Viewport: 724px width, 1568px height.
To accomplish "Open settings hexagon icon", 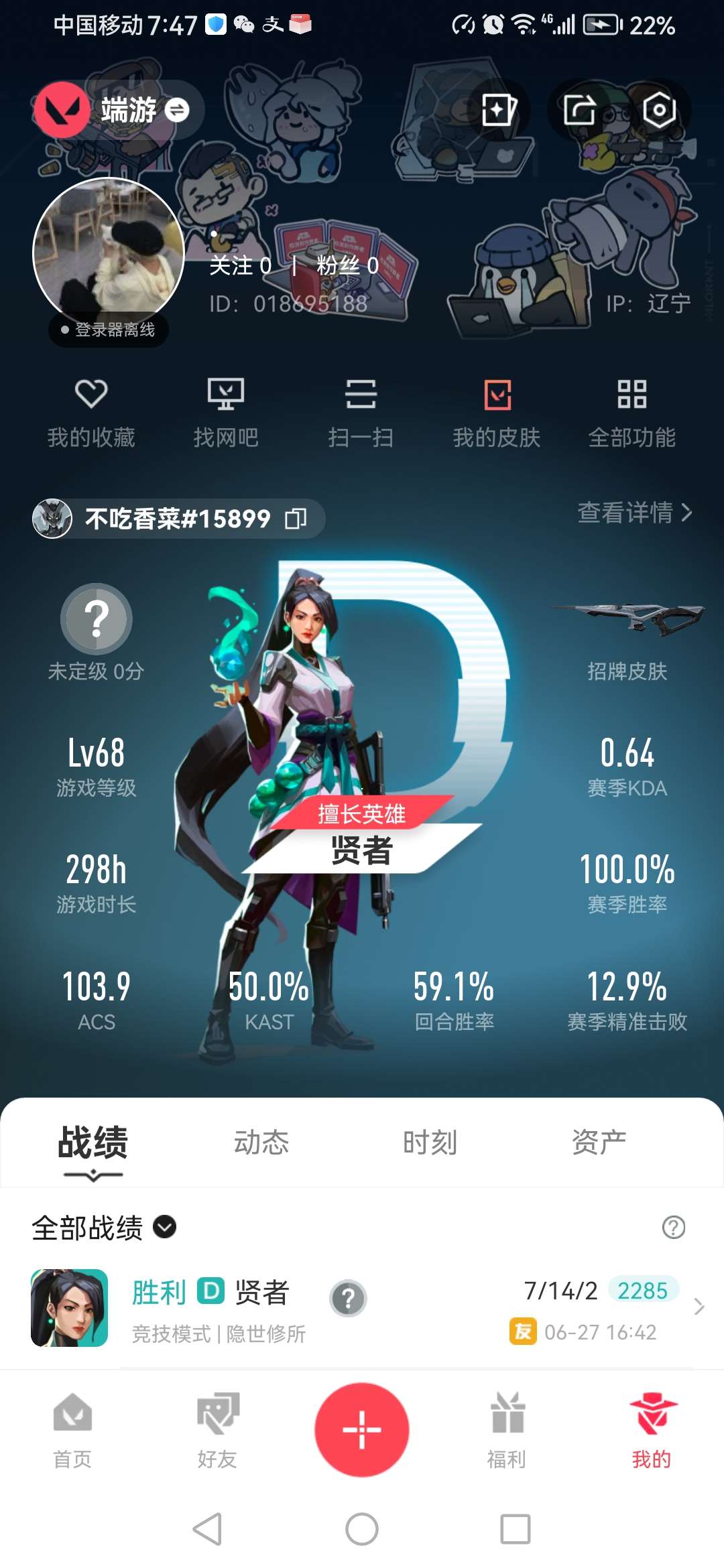I will coord(659,110).
